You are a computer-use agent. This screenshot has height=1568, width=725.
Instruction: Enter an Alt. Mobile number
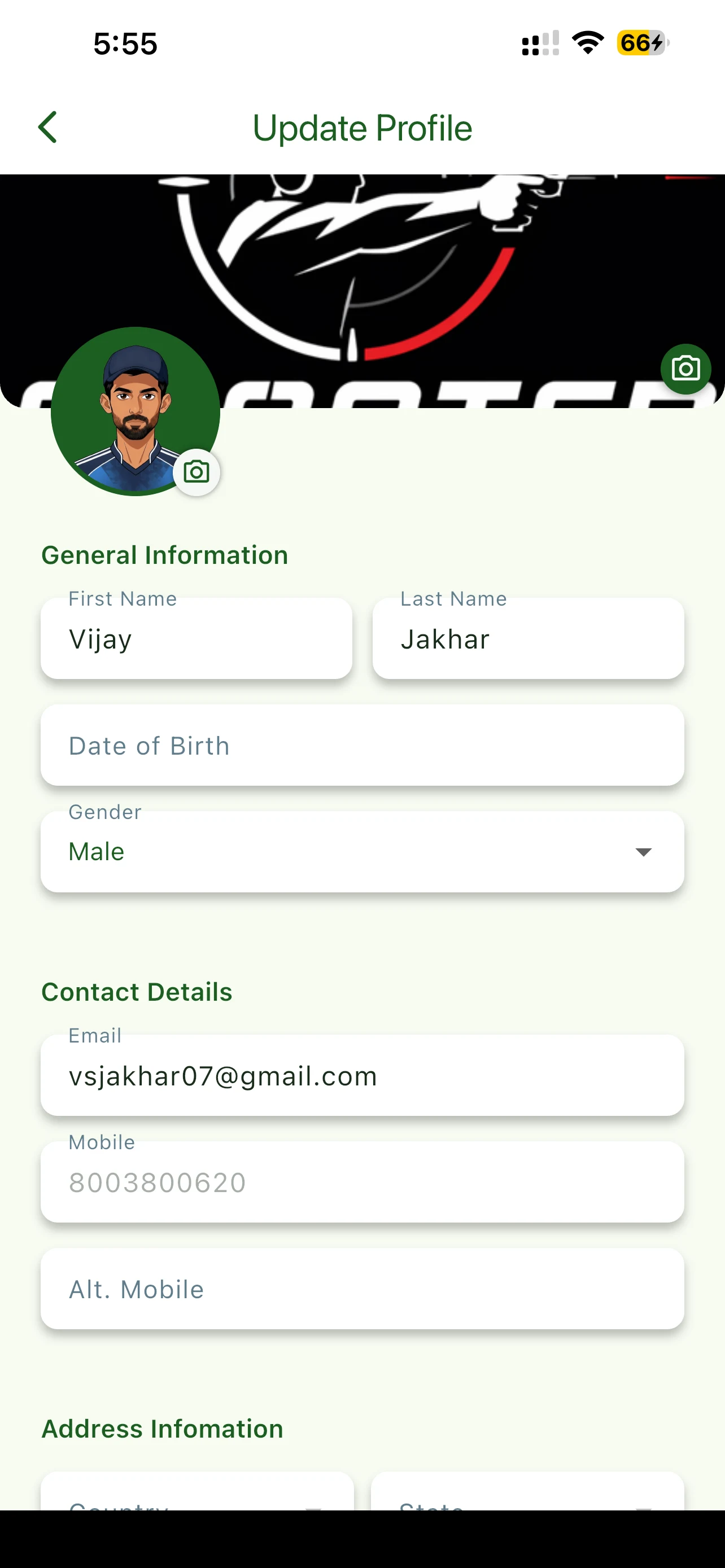[362, 1289]
